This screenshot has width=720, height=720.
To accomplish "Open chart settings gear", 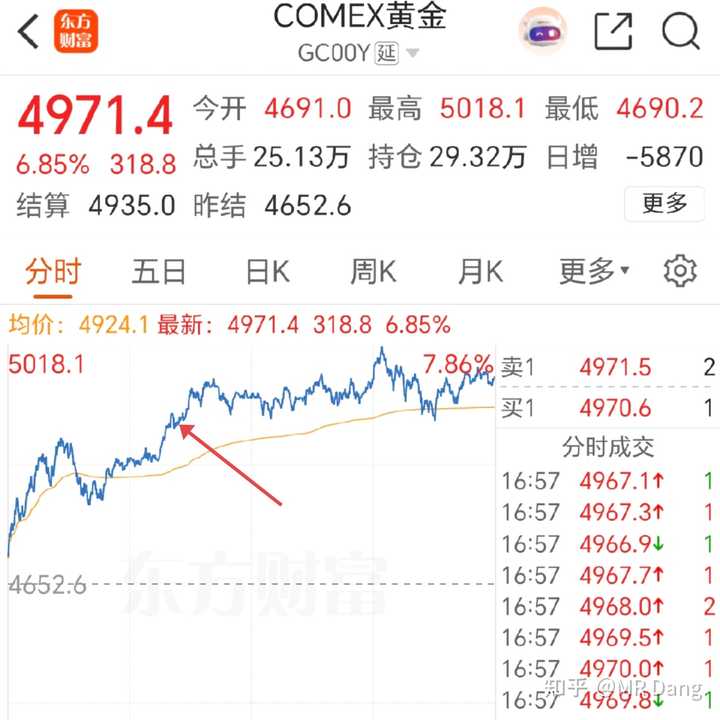I will click(680, 271).
